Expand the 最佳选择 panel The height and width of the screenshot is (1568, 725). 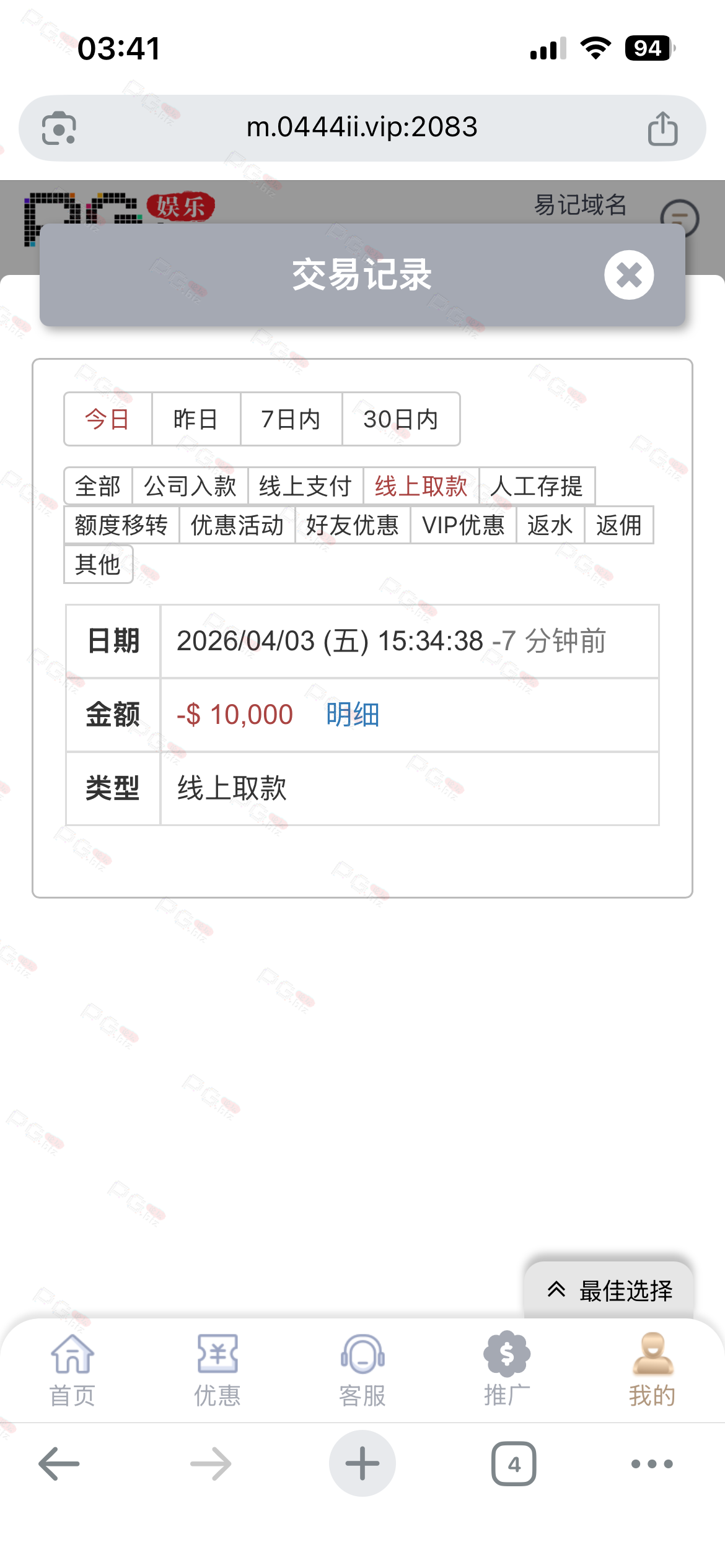(x=609, y=1291)
